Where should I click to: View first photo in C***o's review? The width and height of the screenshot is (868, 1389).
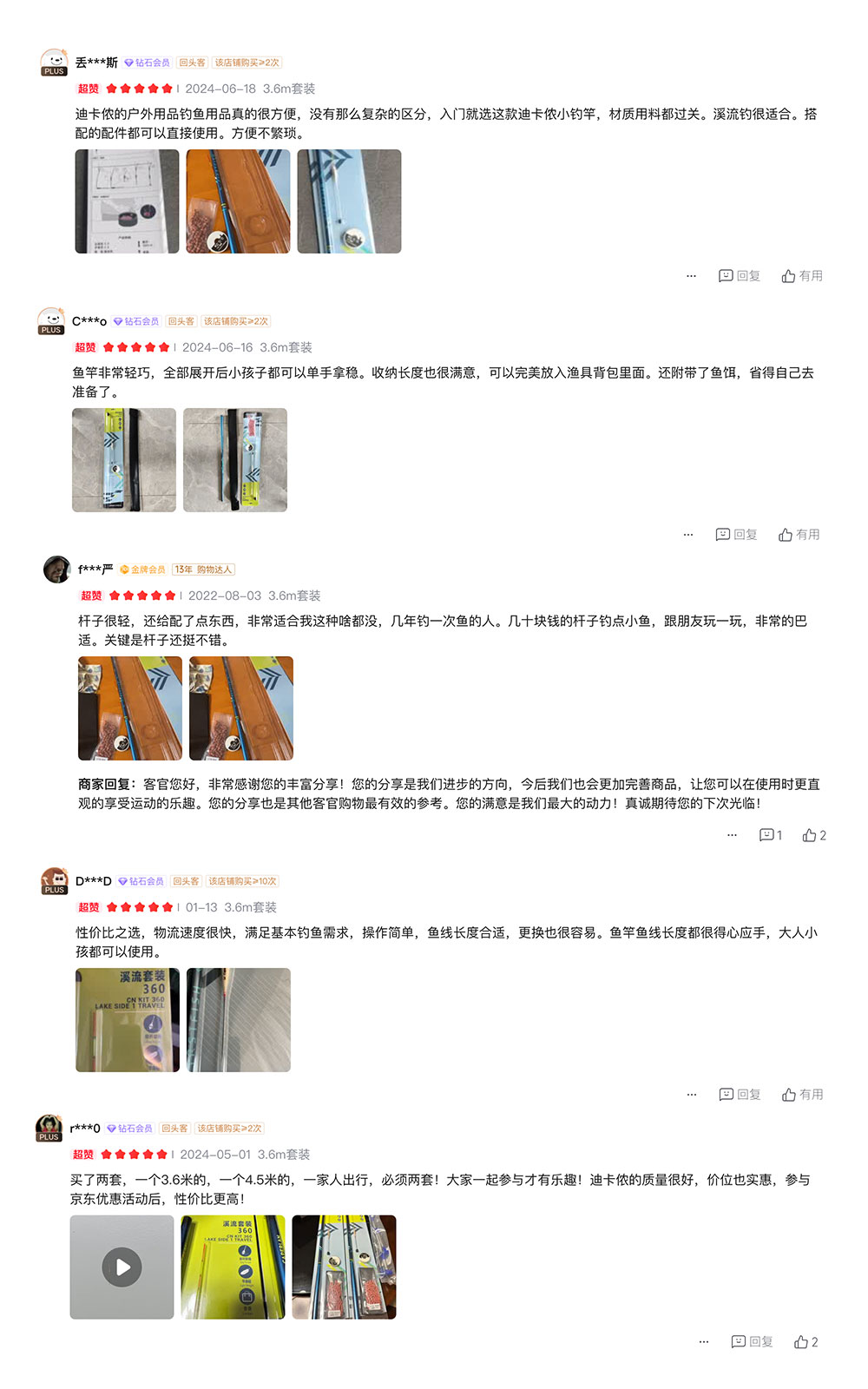(124, 460)
